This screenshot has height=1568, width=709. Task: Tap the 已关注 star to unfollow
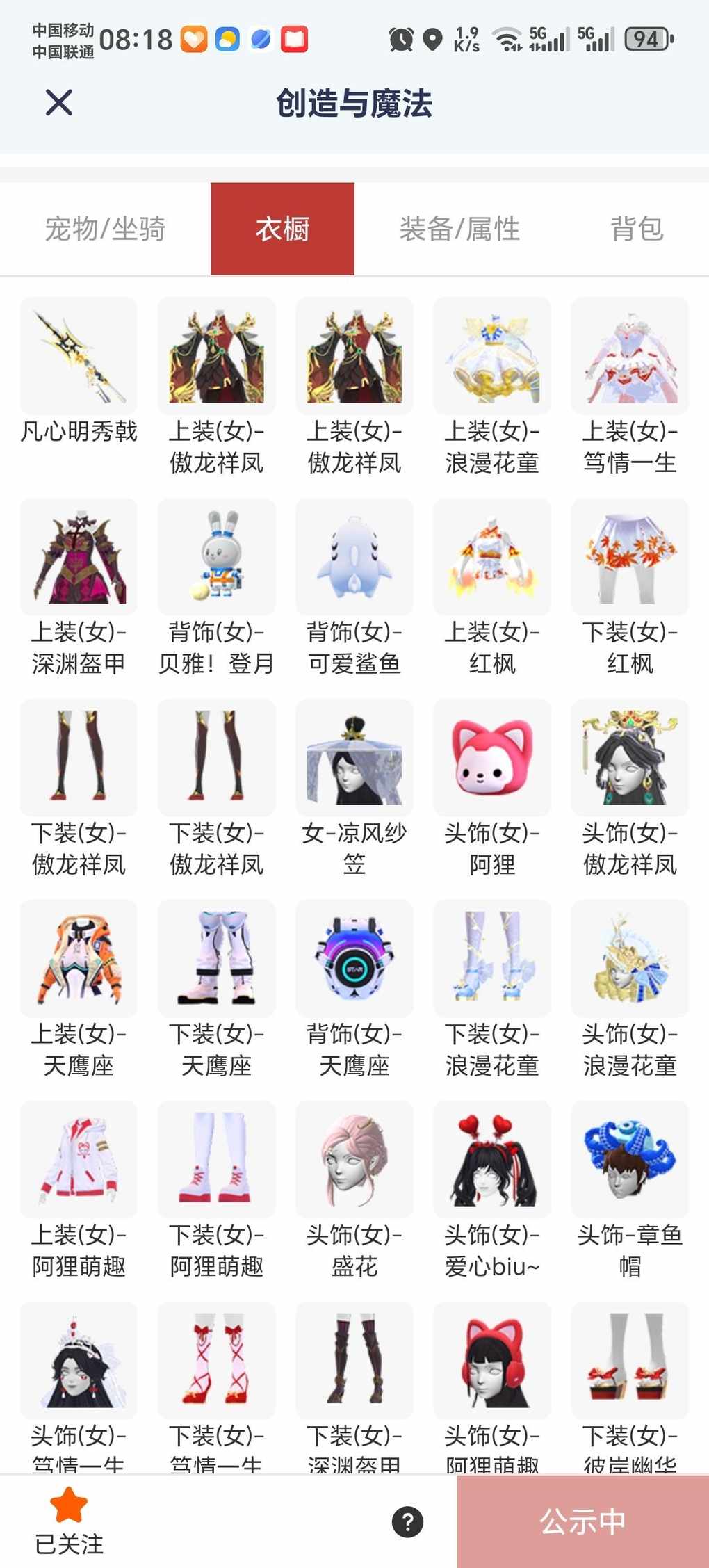69,1505
